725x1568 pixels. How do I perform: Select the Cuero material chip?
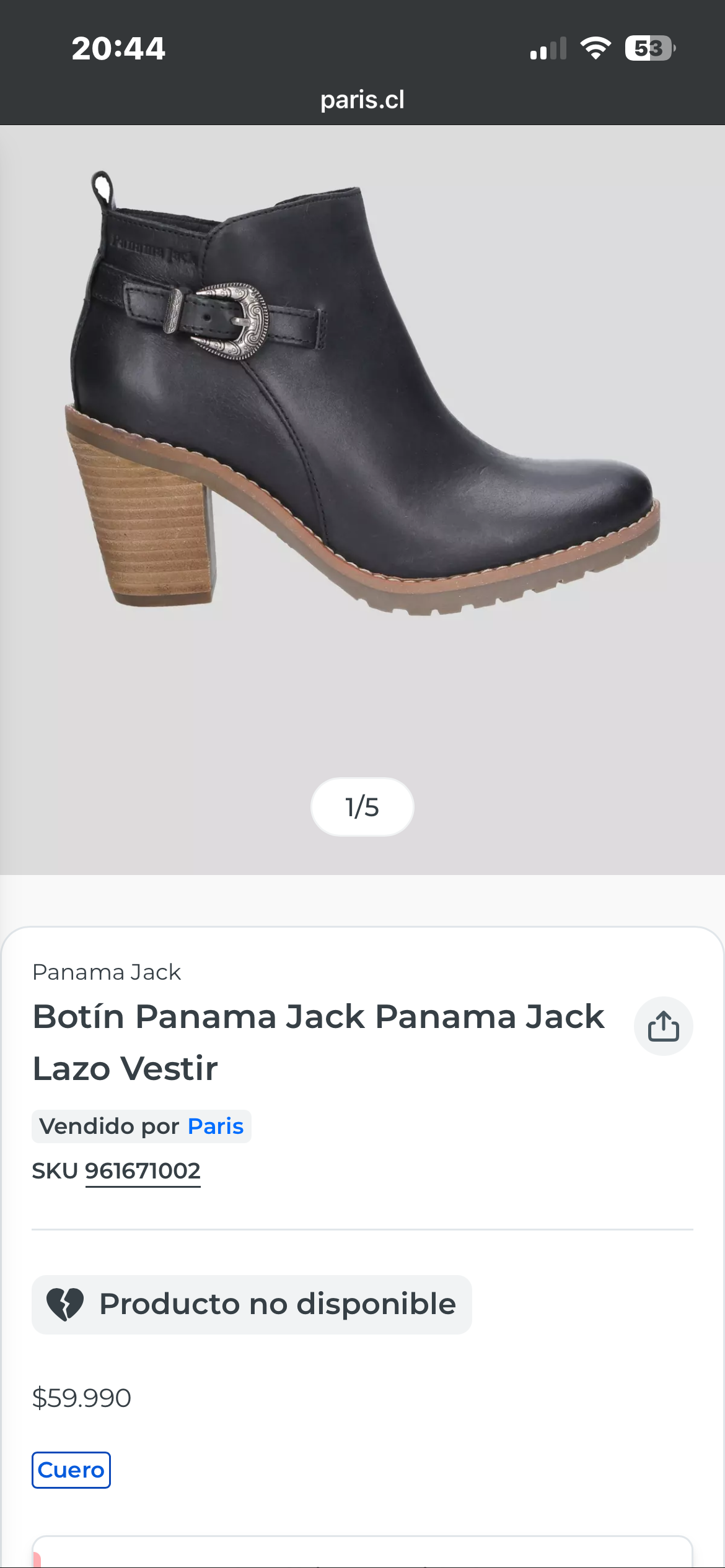pos(71,1470)
